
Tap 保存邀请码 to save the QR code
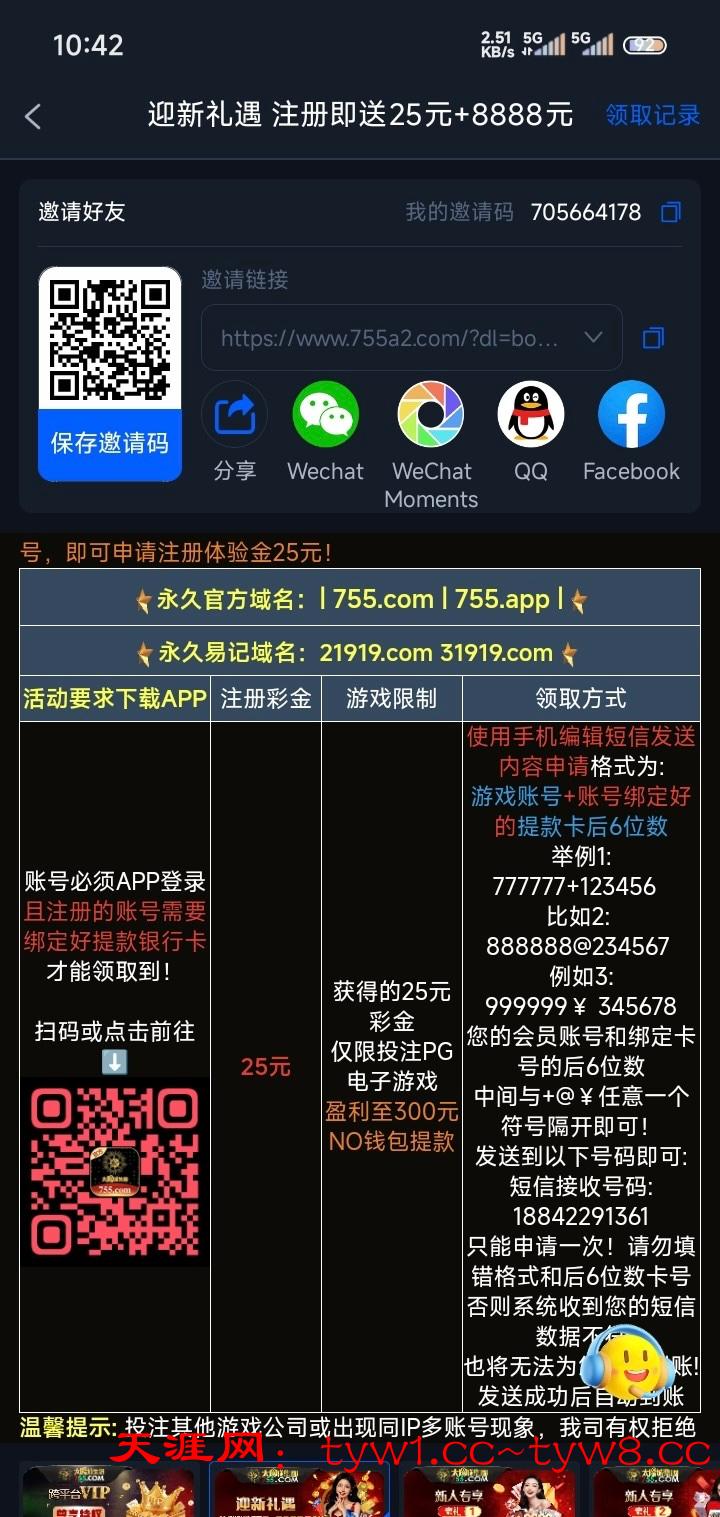[x=110, y=443]
